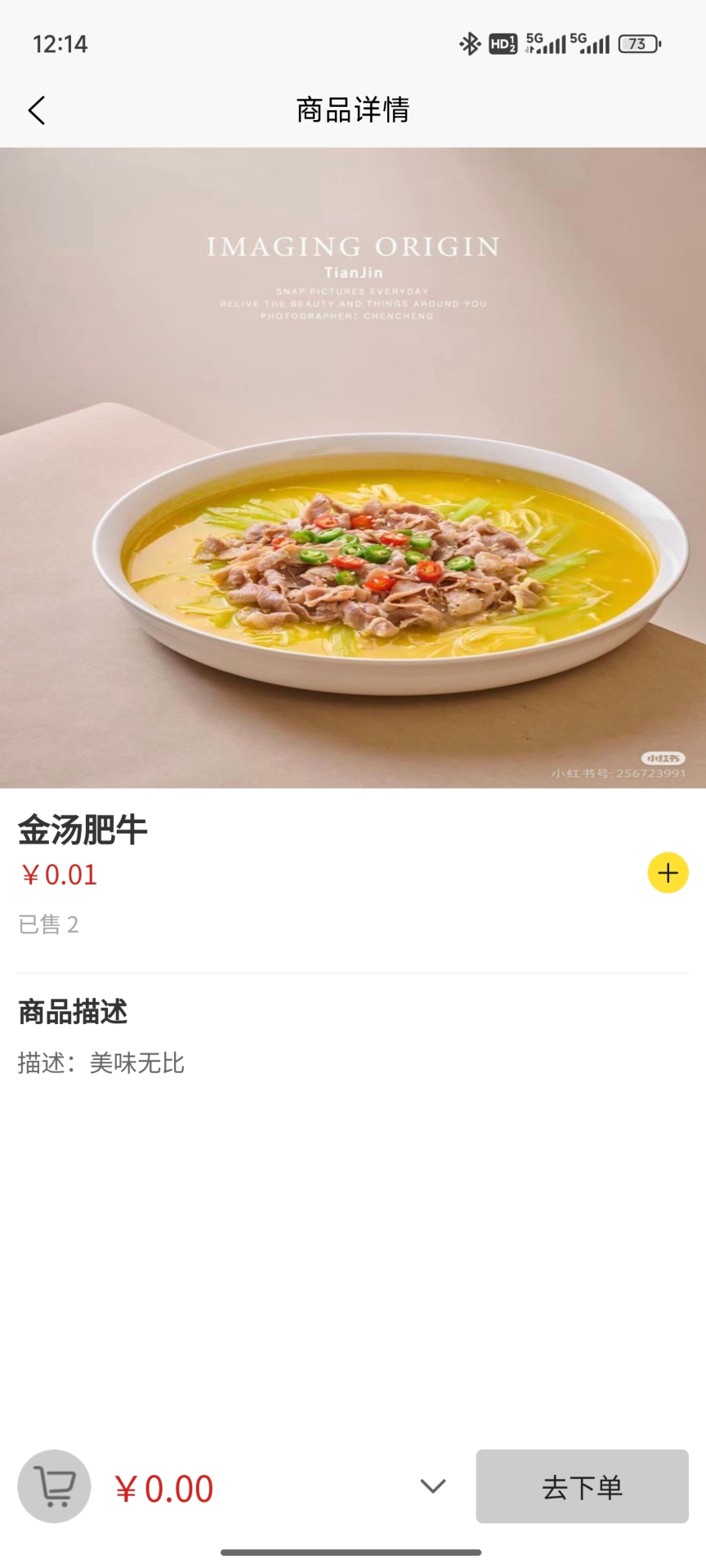Tap the 小红书 watermark on the image
The image size is (706, 1568).
point(663,758)
